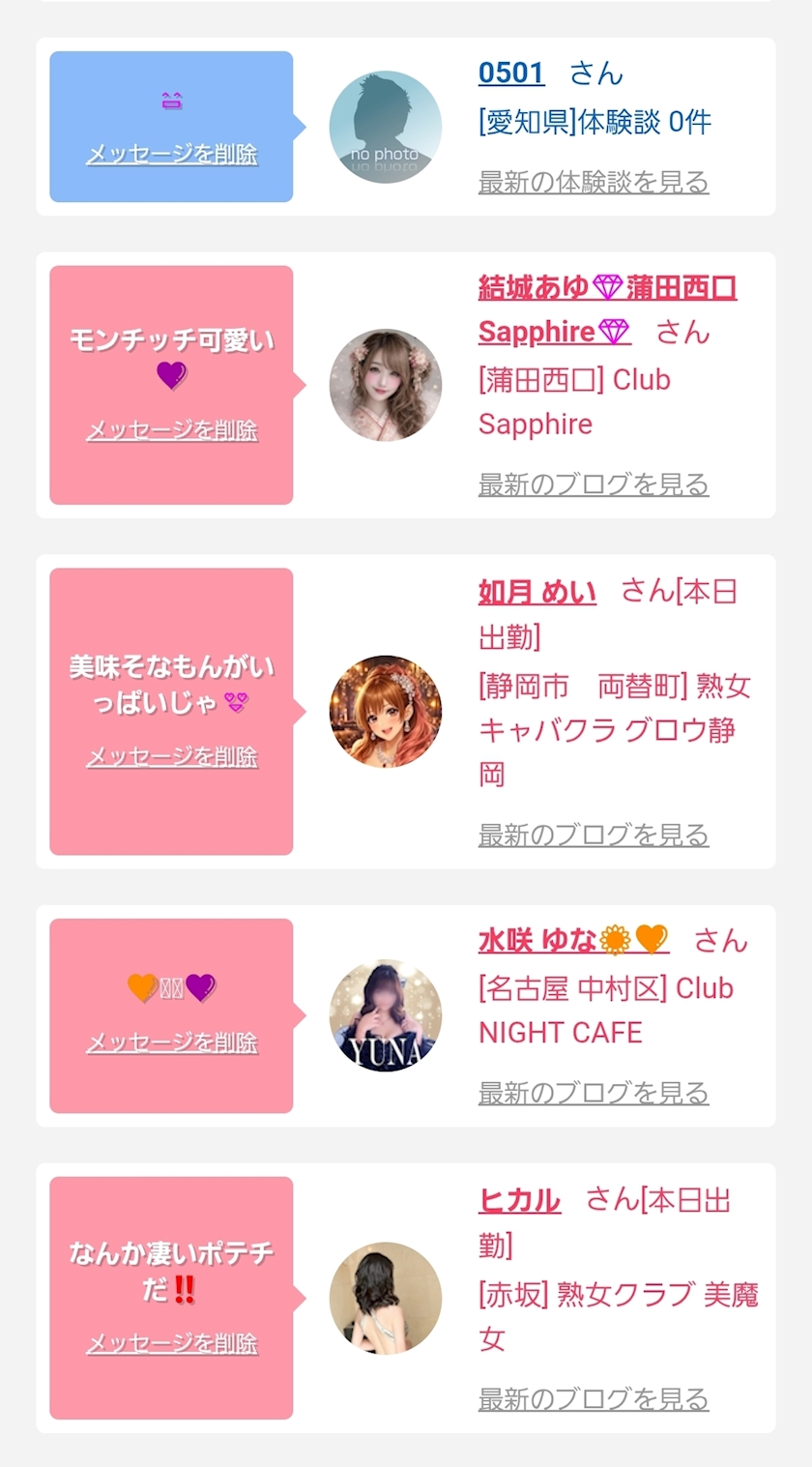Open 水咲 ゆな's profile link
812x1467 pixels.
tap(572, 940)
